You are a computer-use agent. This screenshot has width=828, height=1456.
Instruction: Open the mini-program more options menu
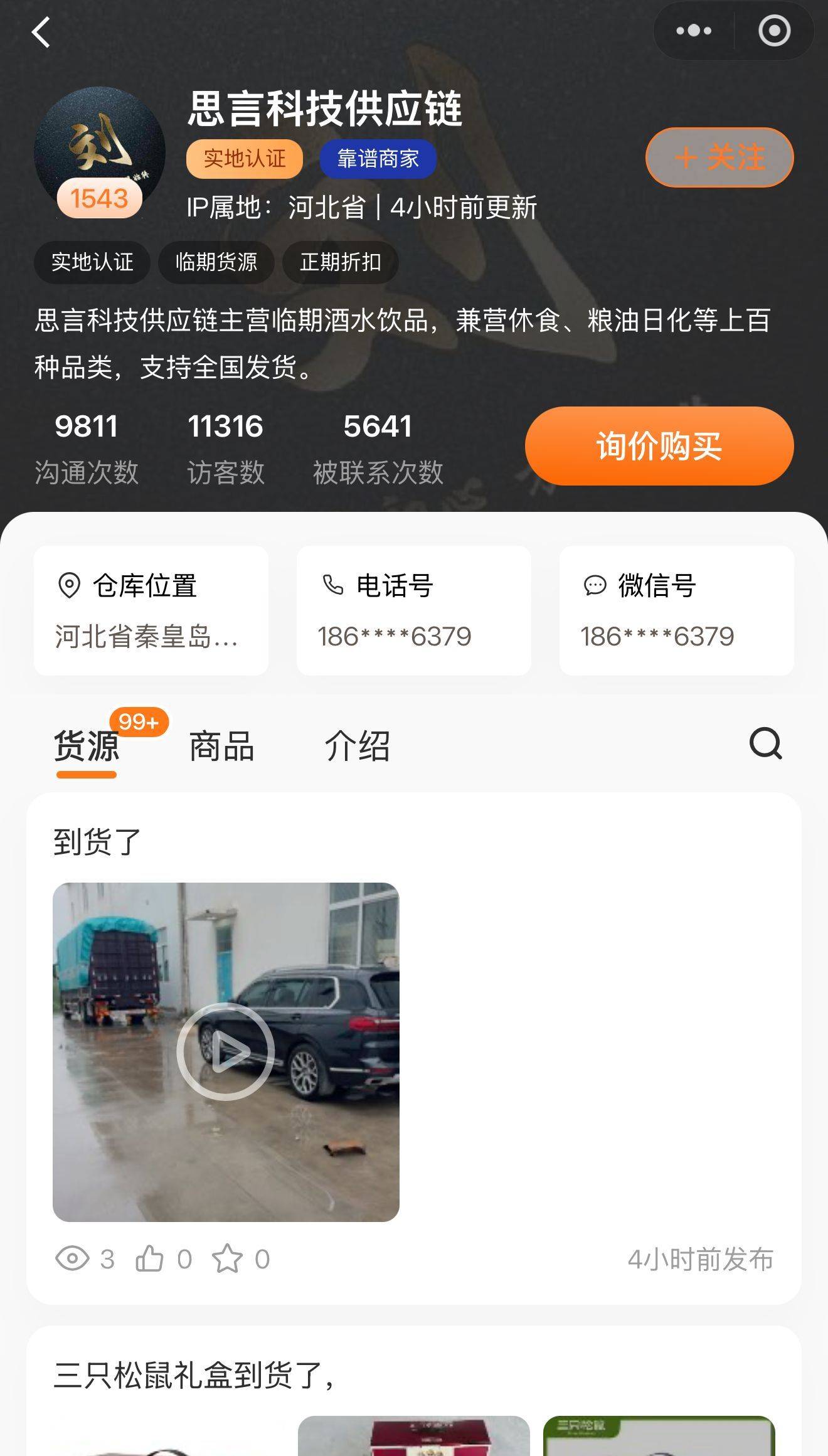[693, 30]
